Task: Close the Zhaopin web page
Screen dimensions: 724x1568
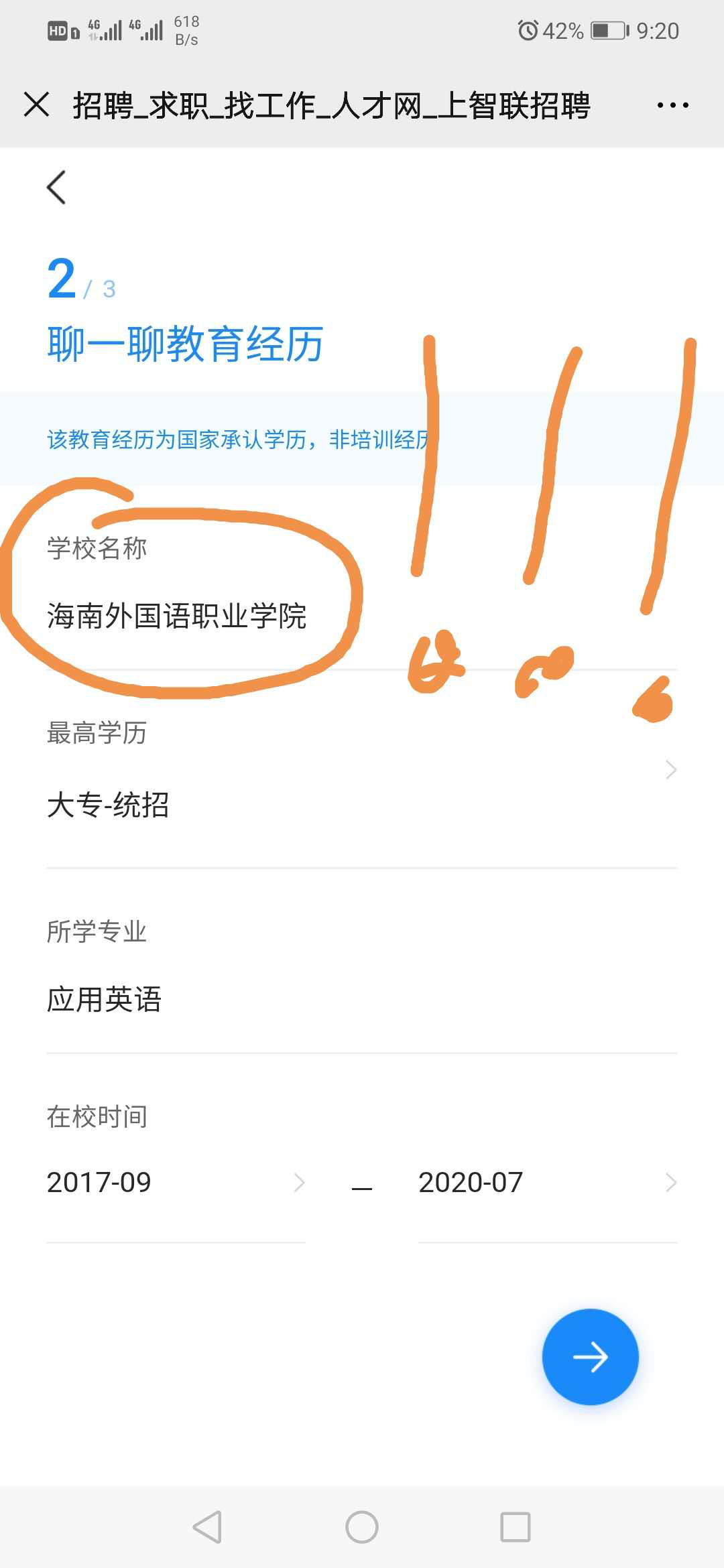Action: (x=37, y=105)
